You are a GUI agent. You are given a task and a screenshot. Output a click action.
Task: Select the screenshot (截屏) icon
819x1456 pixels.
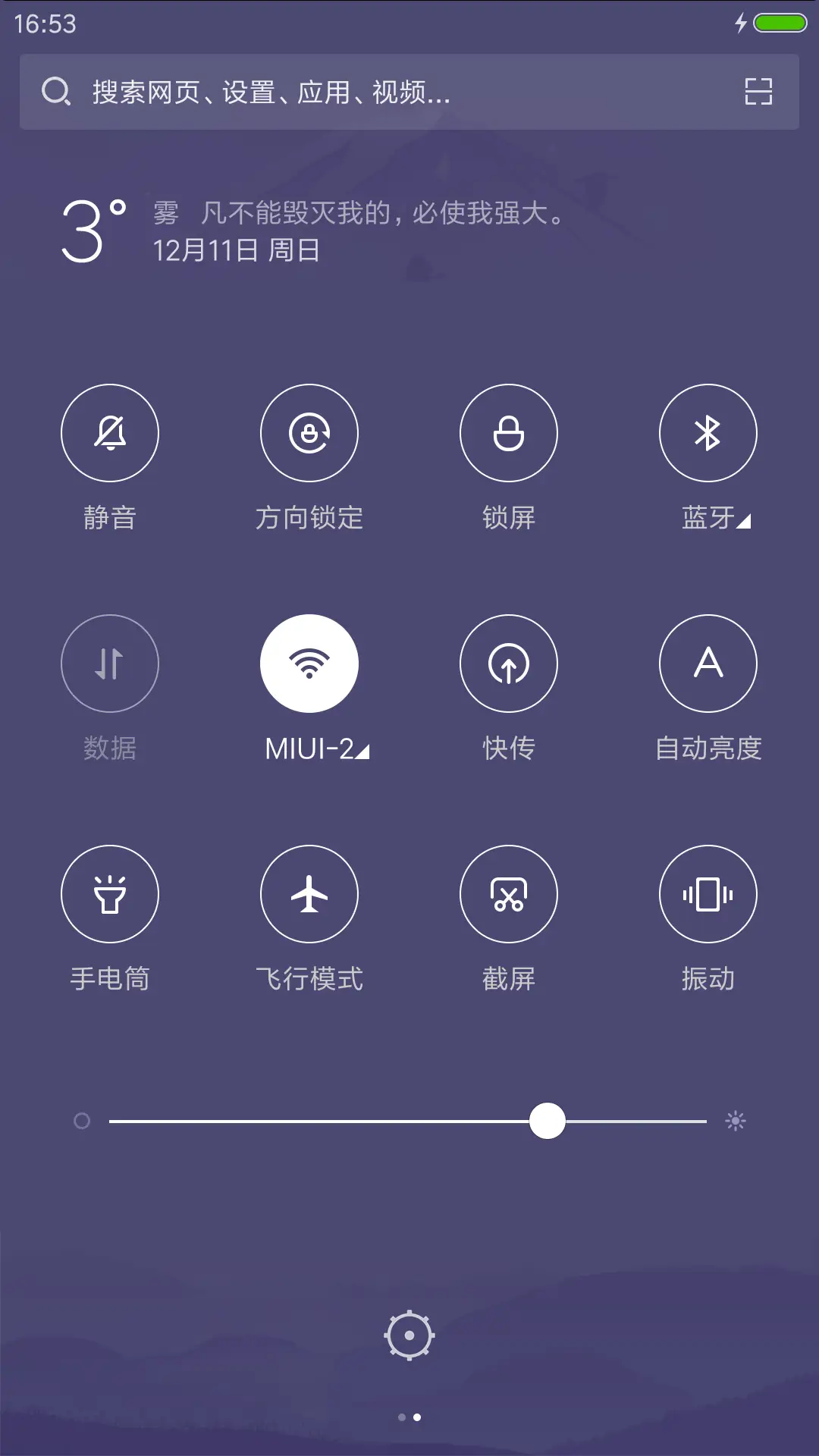pos(509,894)
